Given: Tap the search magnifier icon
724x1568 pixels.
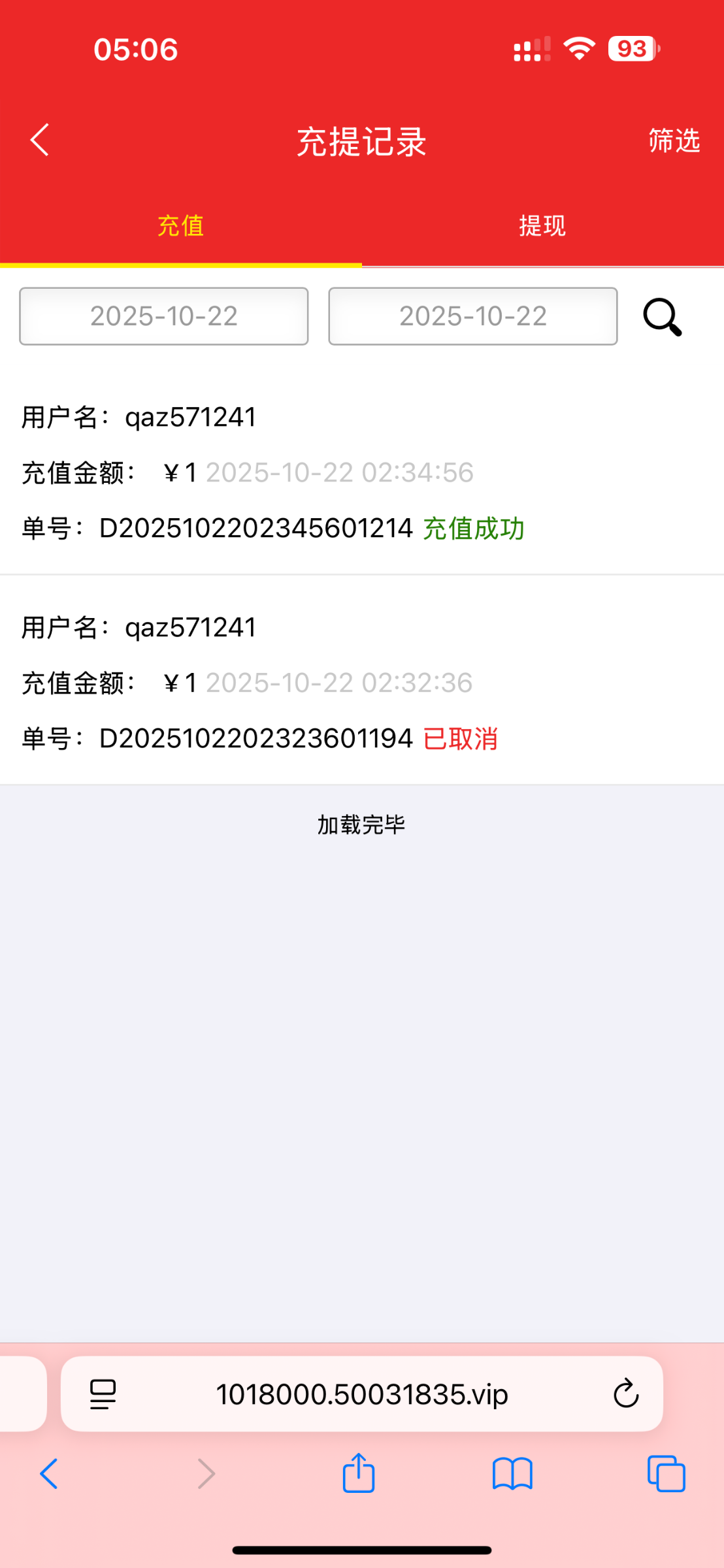Looking at the screenshot, I should coord(662,318).
